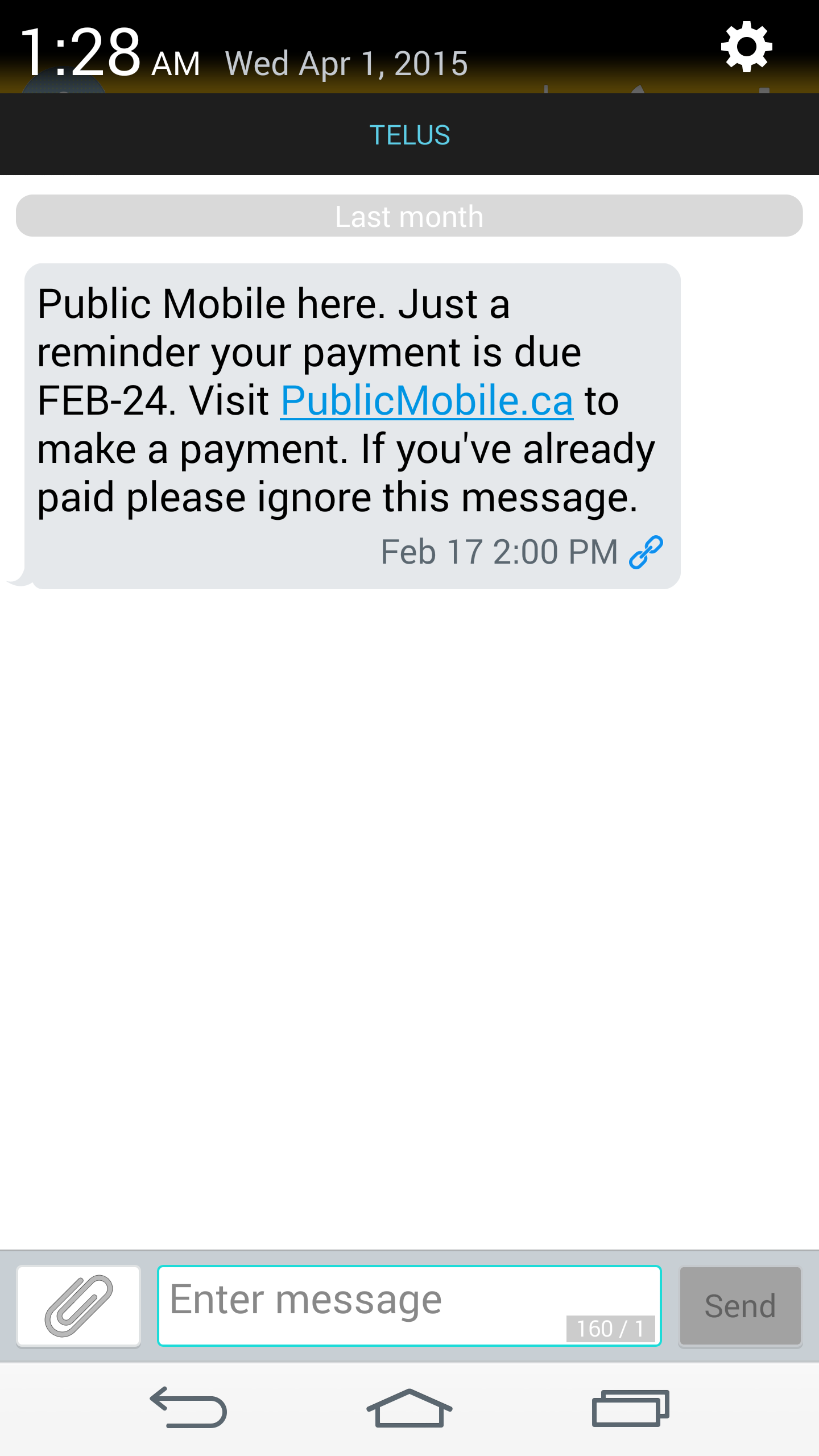Tap the paperclip attach button
The image size is (819, 1456).
(x=78, y=1306)
